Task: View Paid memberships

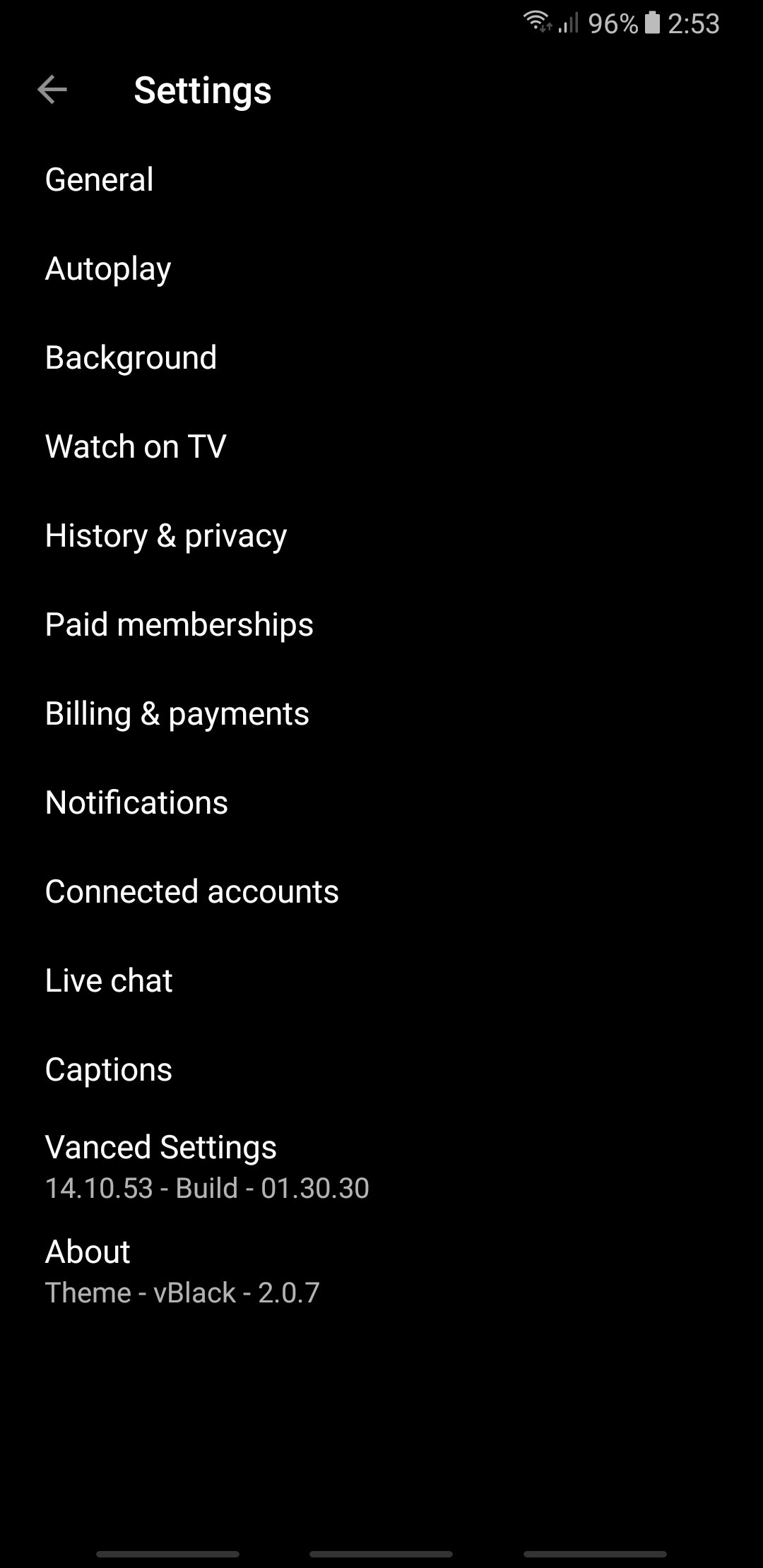Action: (179, 624)
